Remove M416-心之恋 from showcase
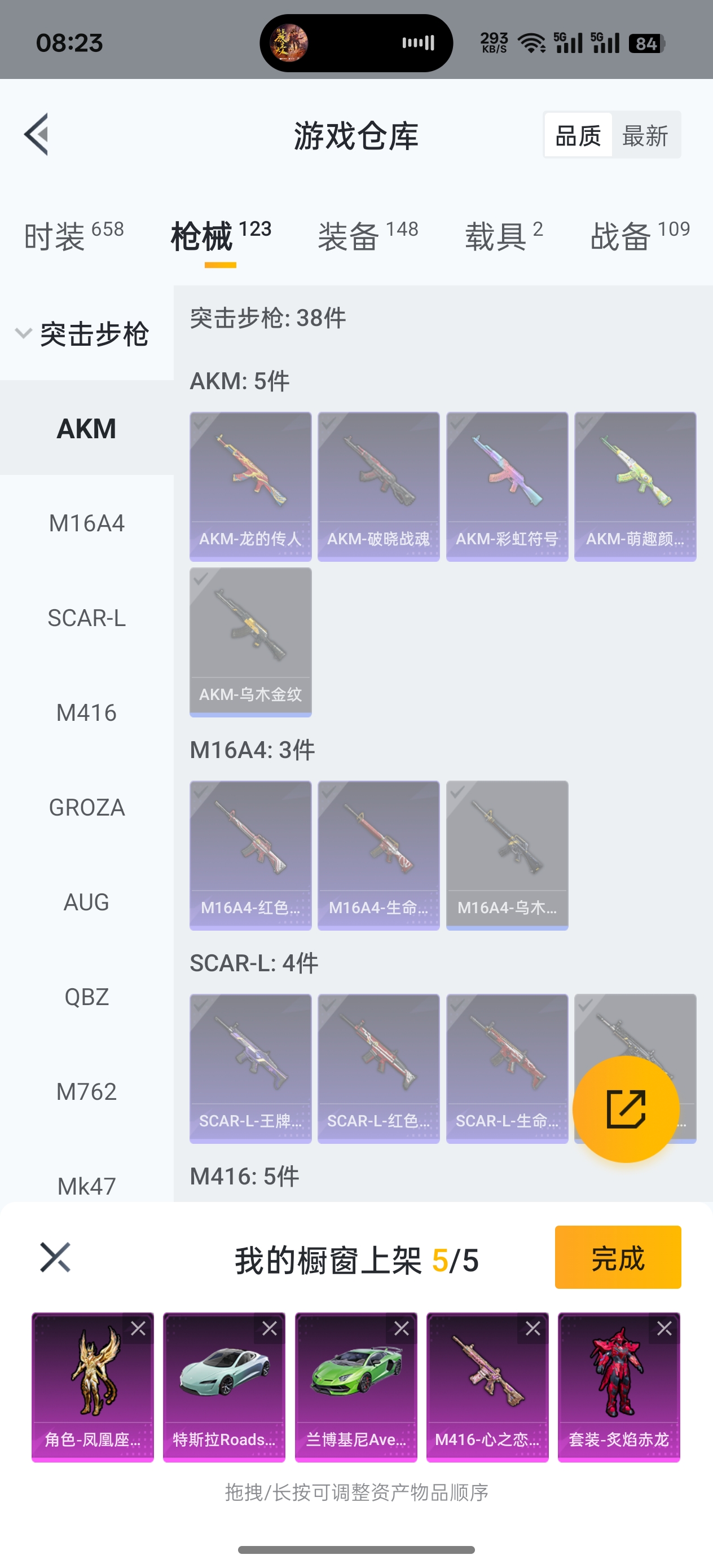 point(532,1329)
